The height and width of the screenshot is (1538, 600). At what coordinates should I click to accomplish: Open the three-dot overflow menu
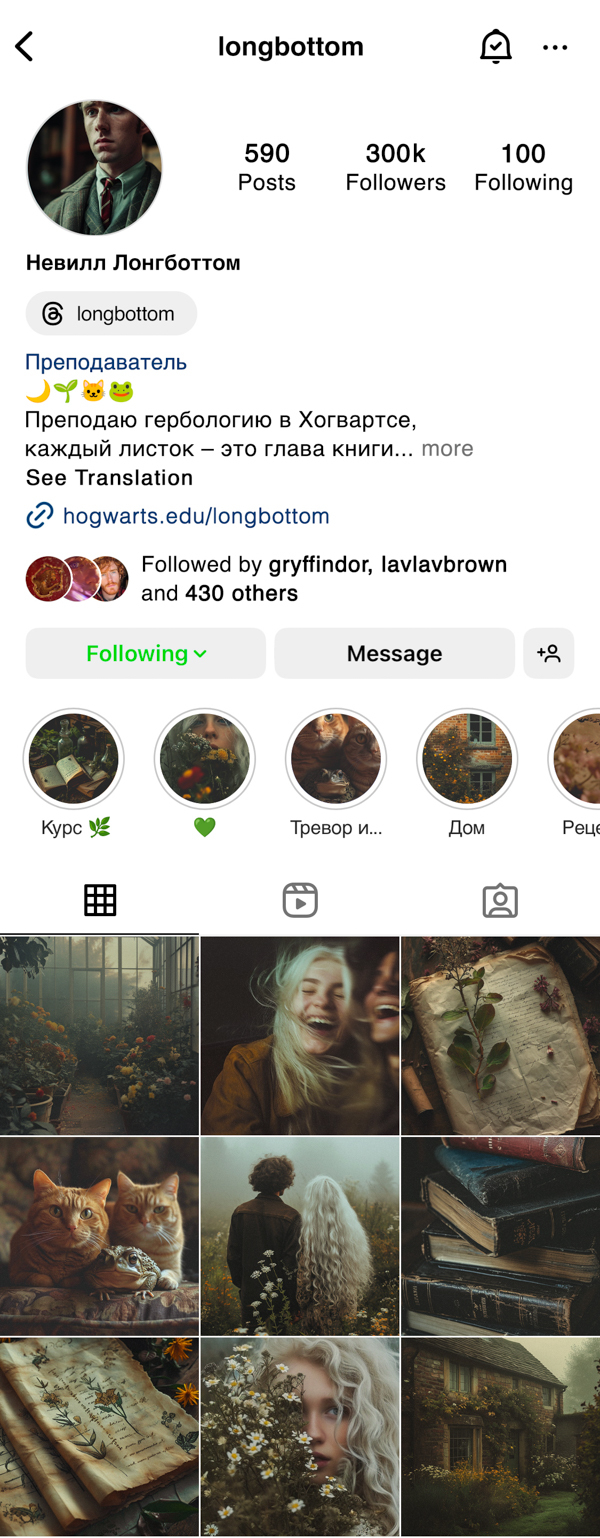click(555, 47)
